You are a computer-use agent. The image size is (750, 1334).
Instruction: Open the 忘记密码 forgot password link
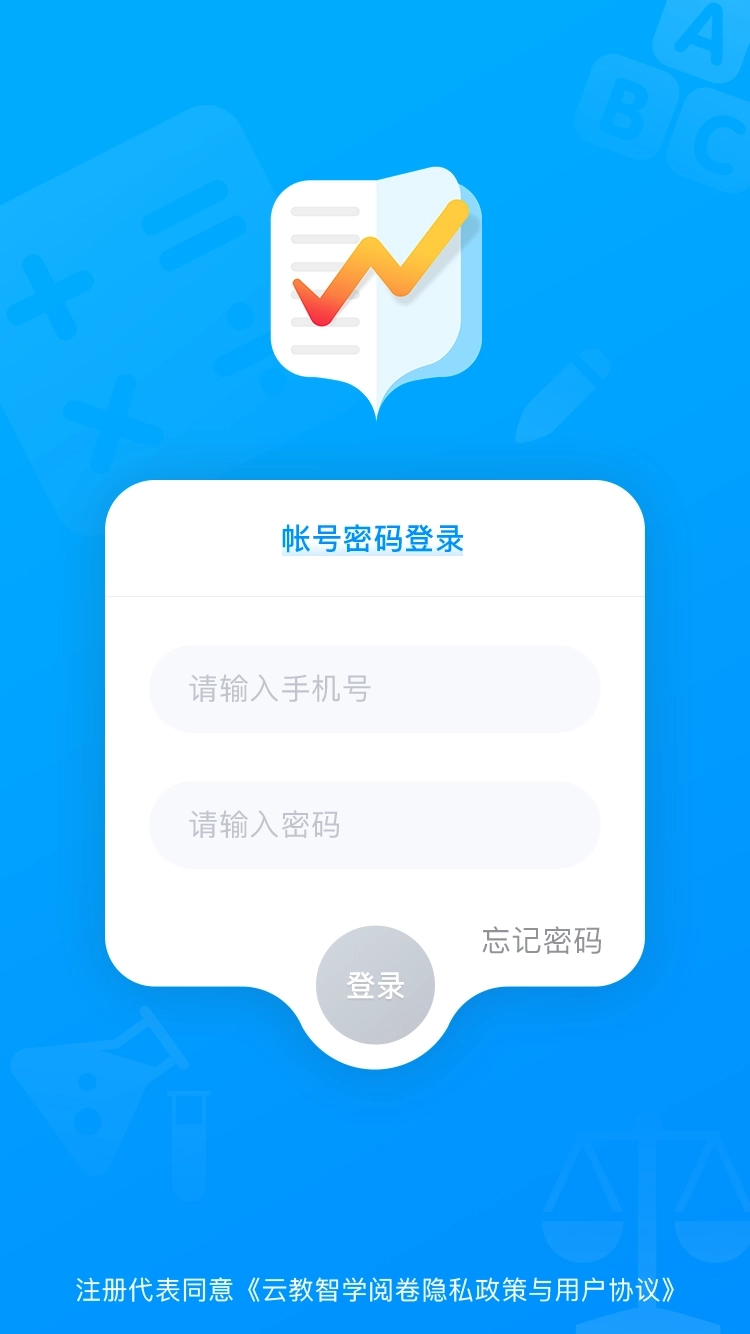[x=544, y=940]
